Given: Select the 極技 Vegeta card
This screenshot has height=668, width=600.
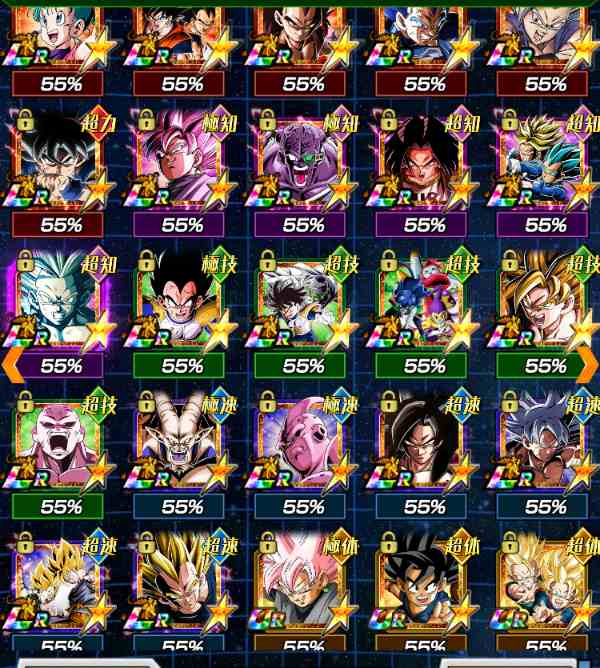Looking at the screenshot, I should 182,305.
